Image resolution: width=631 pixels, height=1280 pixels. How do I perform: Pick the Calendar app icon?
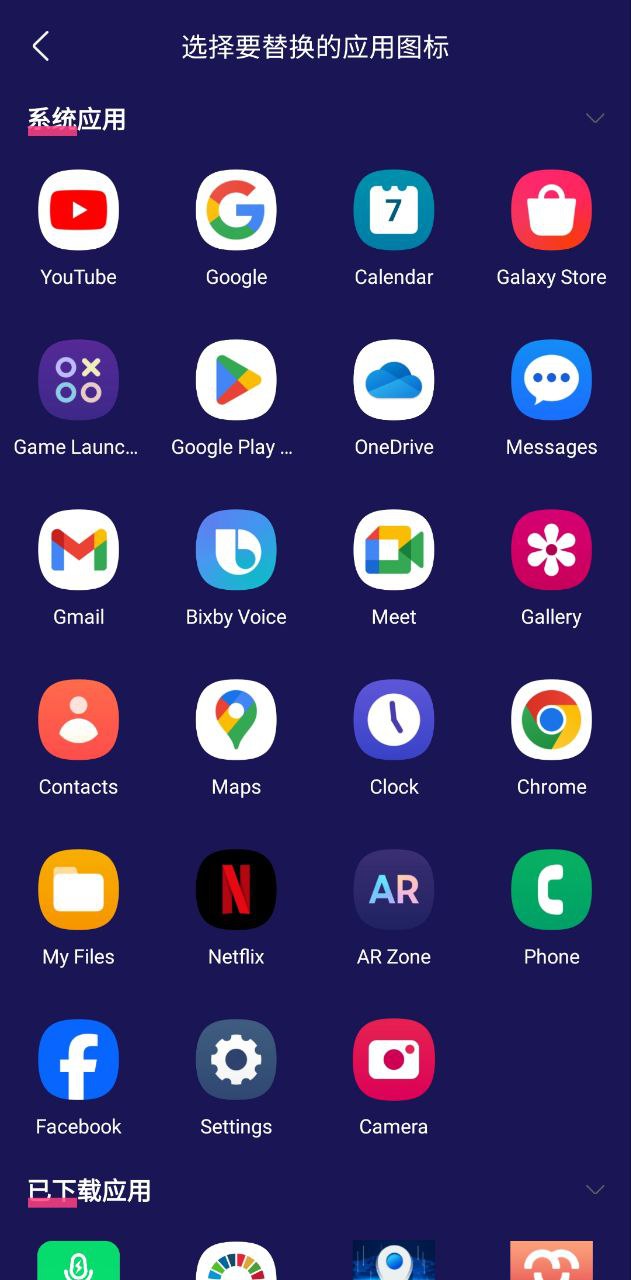point(394,210)
